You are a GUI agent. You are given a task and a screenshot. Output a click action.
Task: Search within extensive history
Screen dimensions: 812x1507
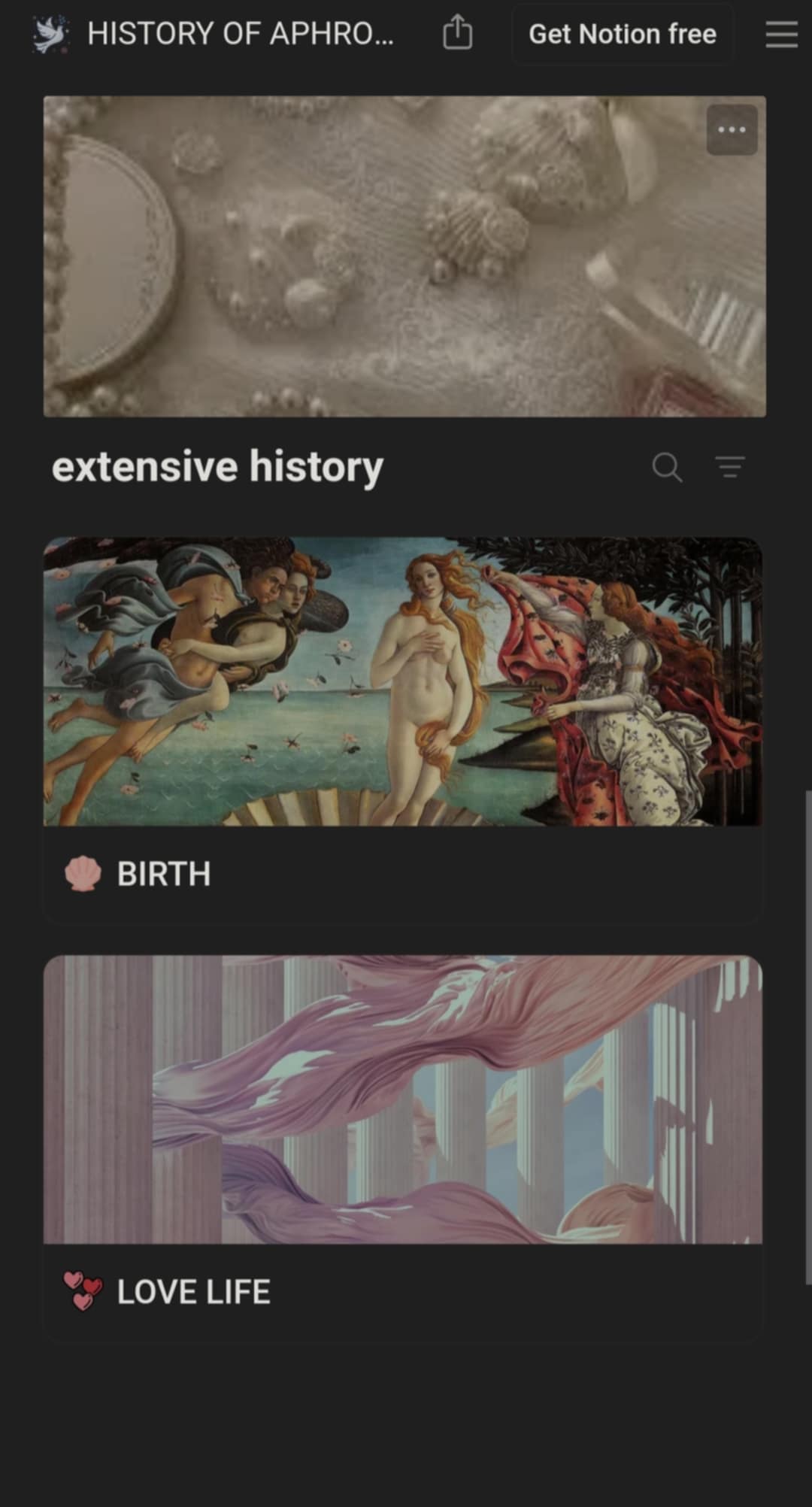coord(667,467)
